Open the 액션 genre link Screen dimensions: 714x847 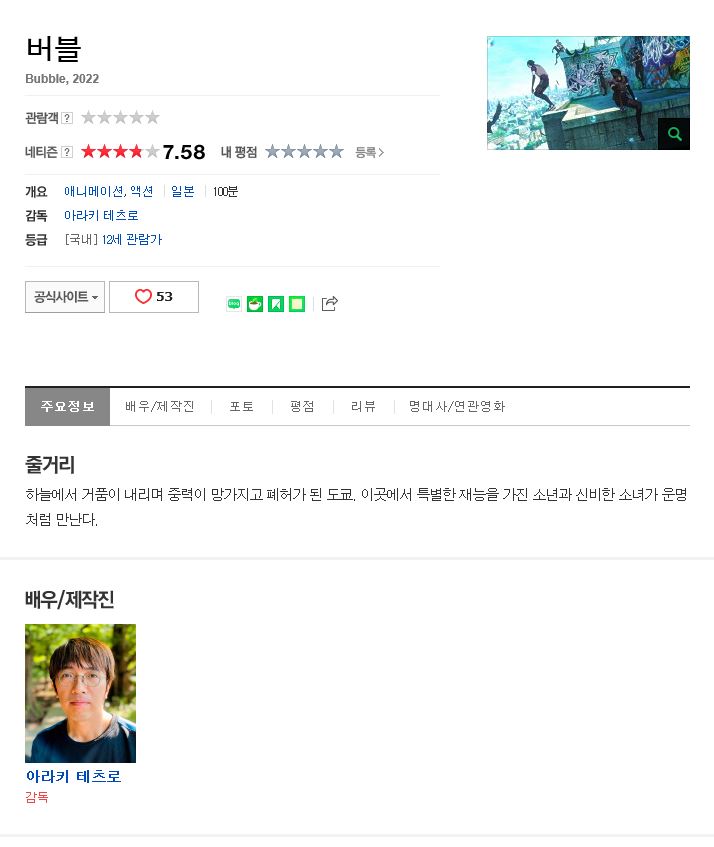142,191
